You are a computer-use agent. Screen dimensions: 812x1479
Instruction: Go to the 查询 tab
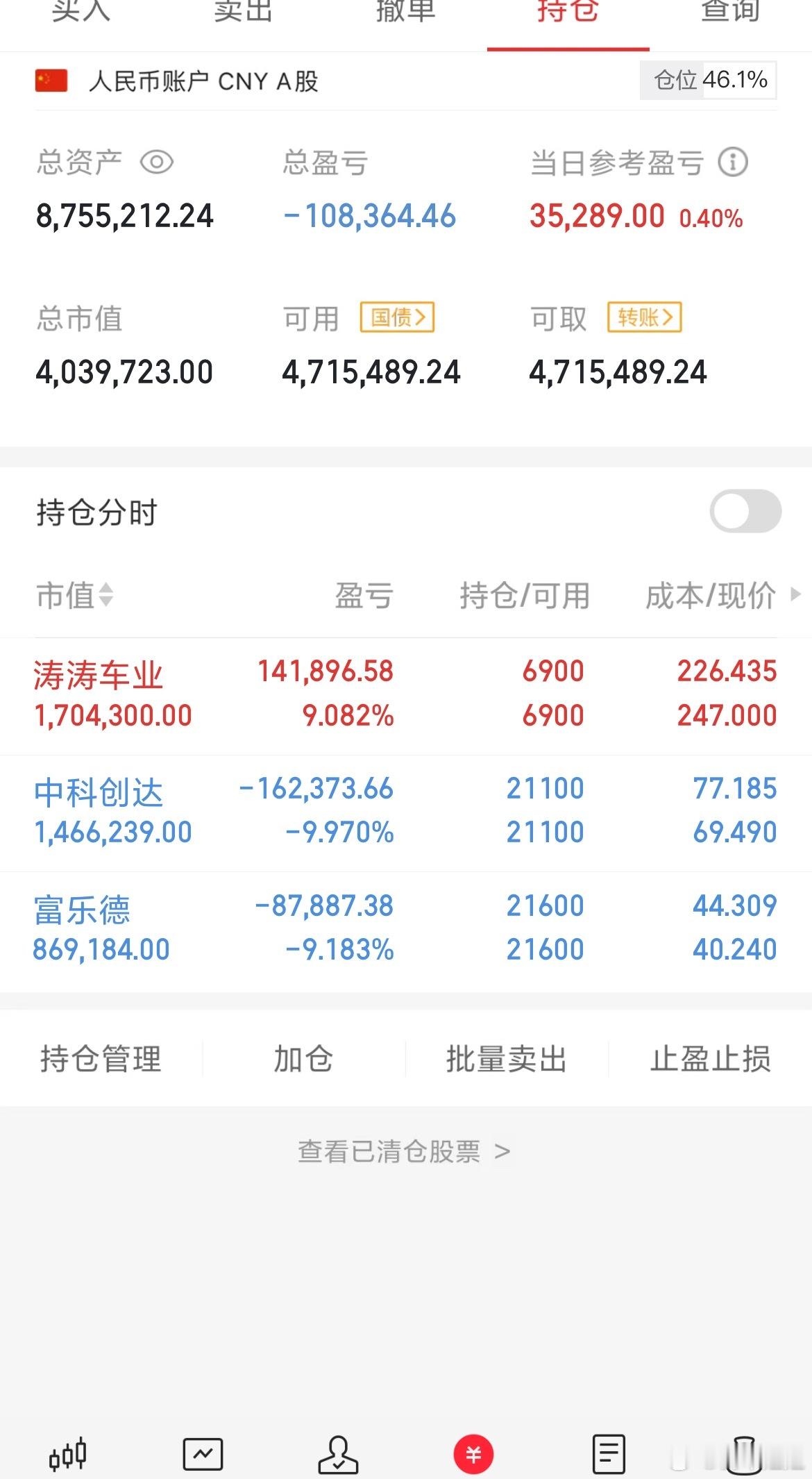[x=730, y=12]
